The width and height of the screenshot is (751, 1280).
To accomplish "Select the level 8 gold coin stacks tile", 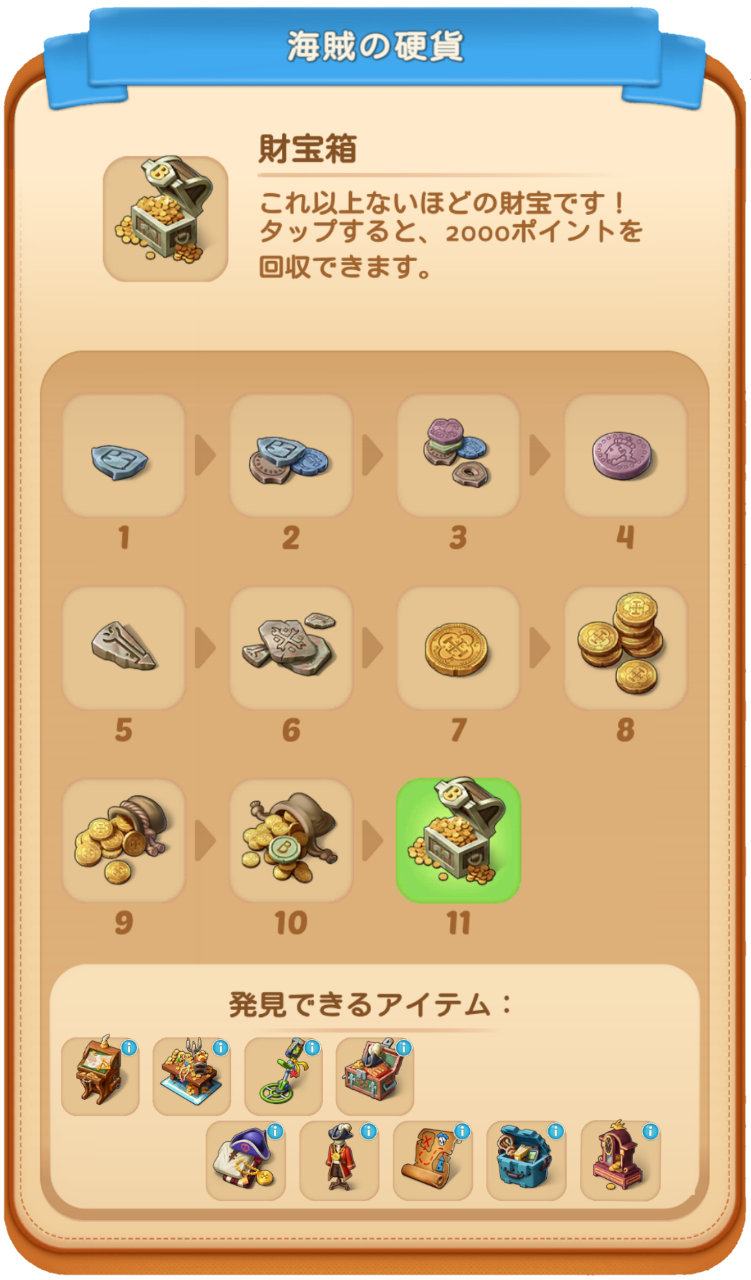I will point(625,648).
